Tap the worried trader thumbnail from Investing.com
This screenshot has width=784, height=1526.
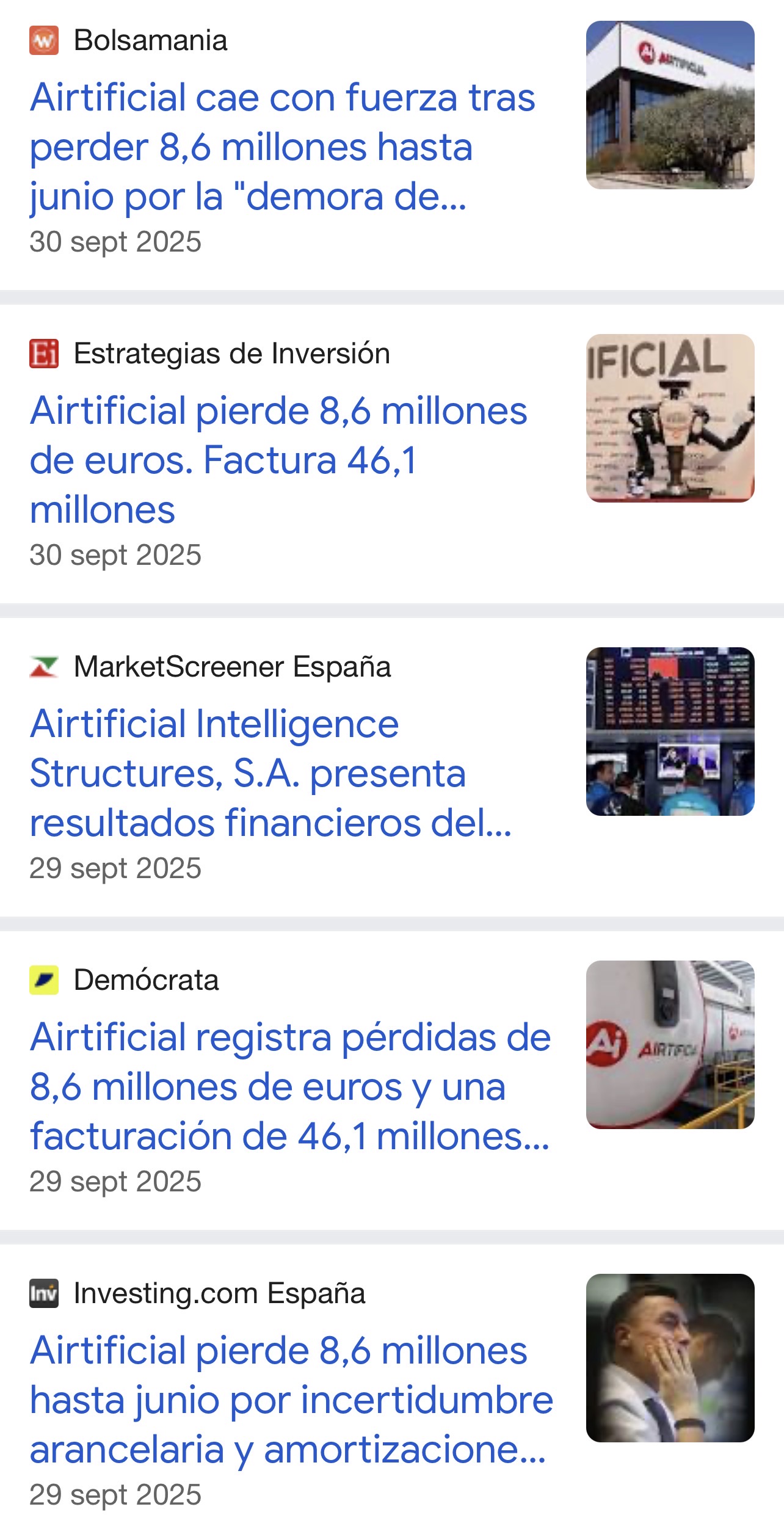[x=670, y=1358]
